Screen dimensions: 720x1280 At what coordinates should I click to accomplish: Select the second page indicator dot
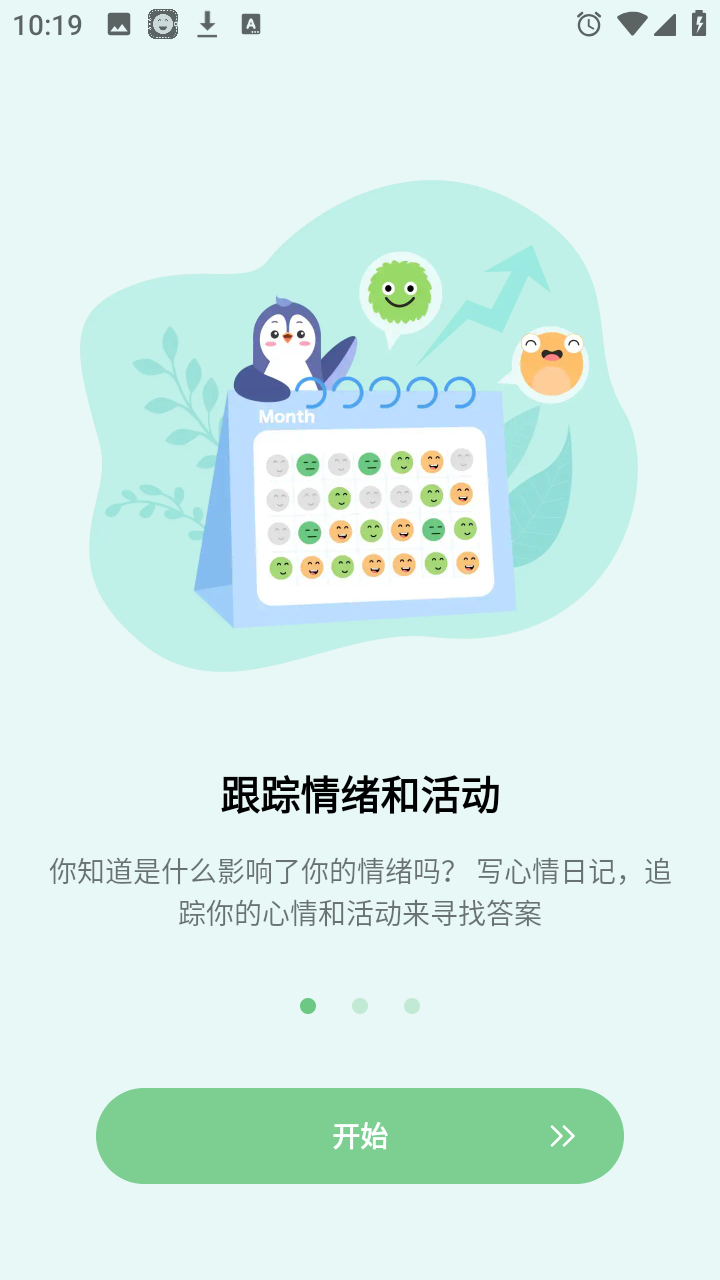[x=360, y=1006]
